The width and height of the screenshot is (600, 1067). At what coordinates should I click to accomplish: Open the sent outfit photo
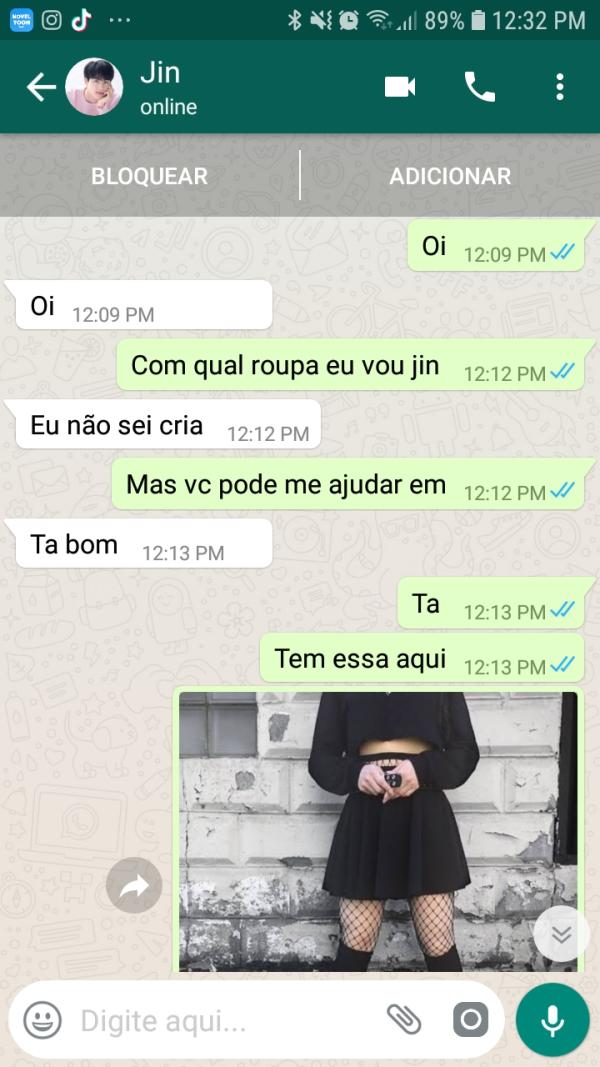[x=378, y=830]
